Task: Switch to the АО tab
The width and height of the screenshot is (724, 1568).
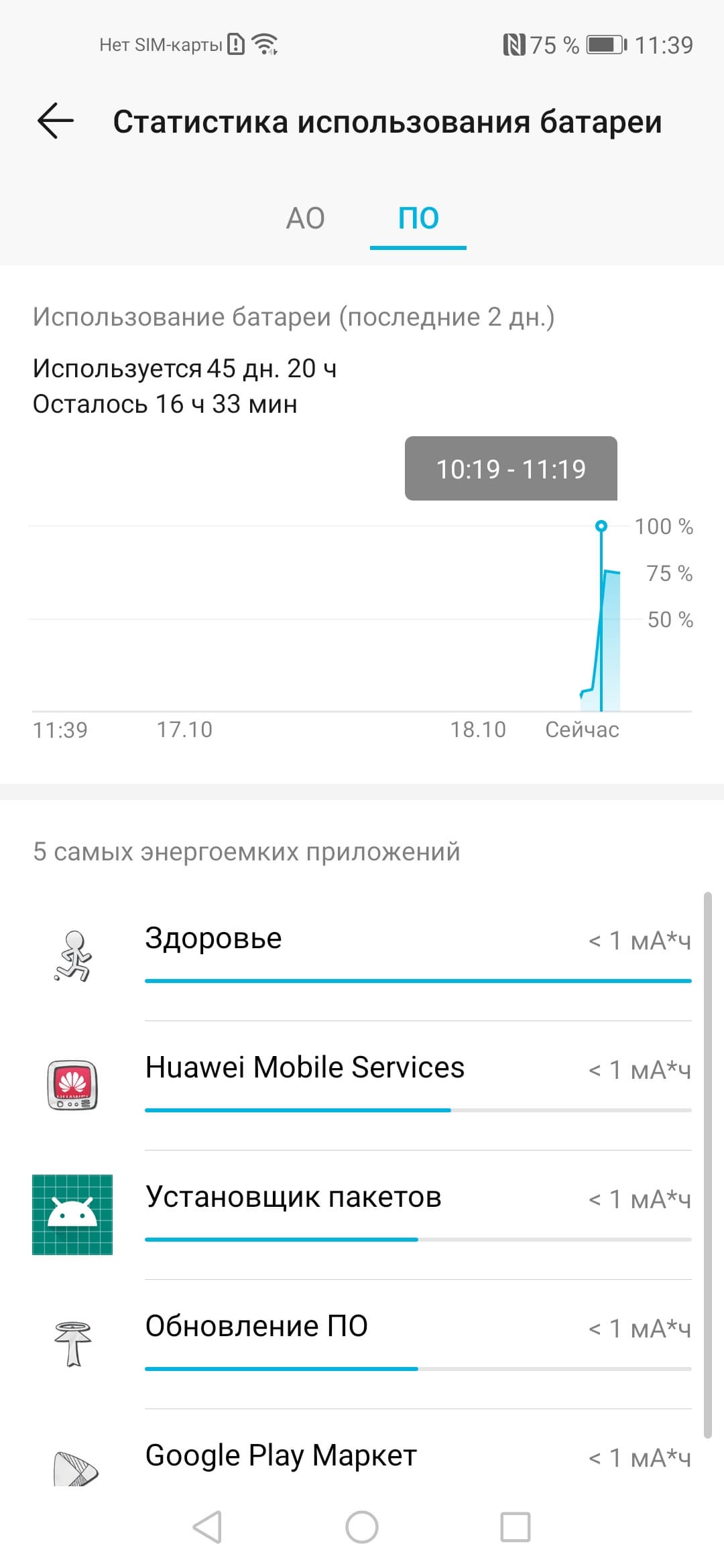Action: 306,218
